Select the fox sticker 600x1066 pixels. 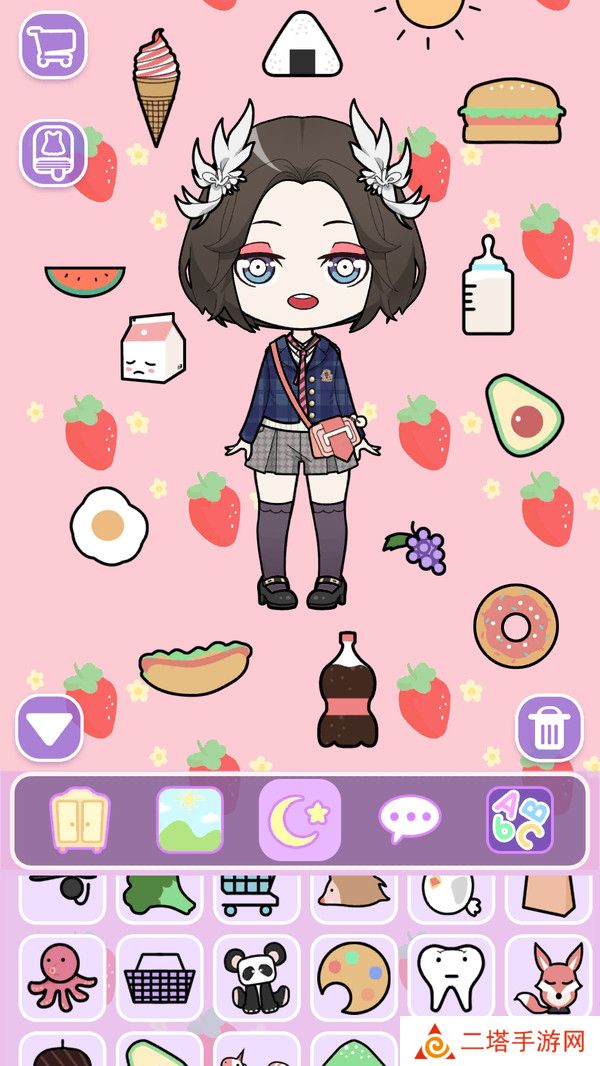click(548, 977)
